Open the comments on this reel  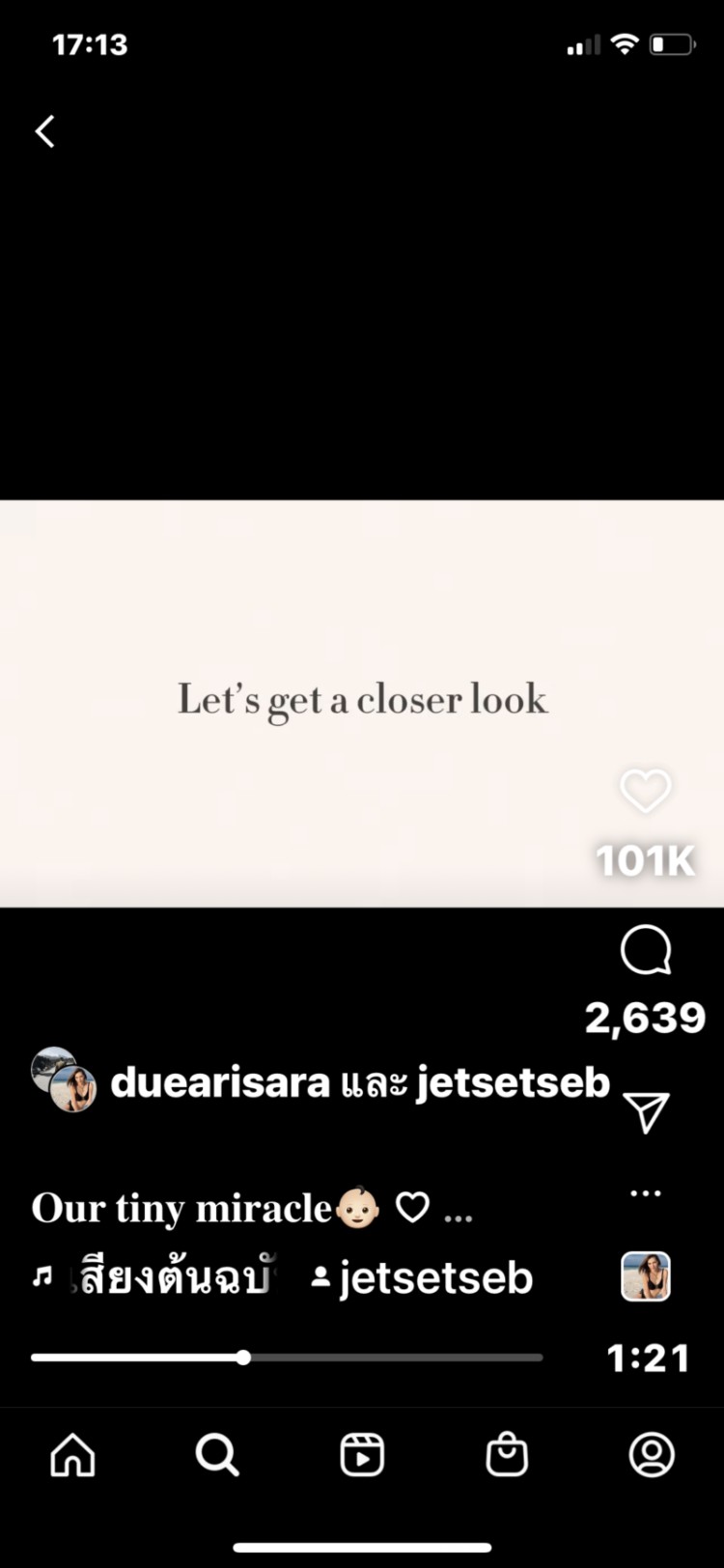[645, 951]
